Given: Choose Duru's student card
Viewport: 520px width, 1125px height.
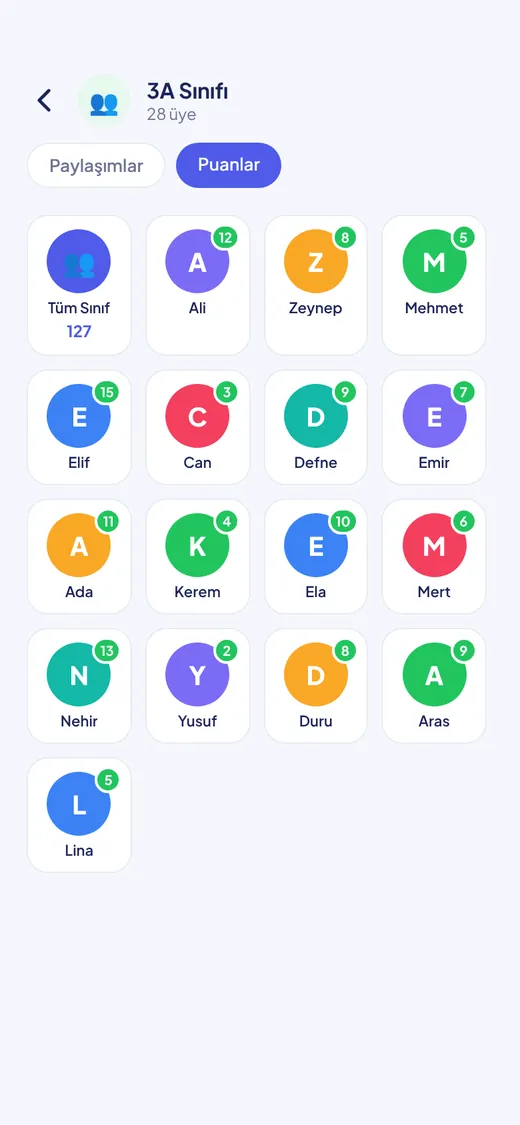Looking at the screenshot, I should [x=316, y=685].
